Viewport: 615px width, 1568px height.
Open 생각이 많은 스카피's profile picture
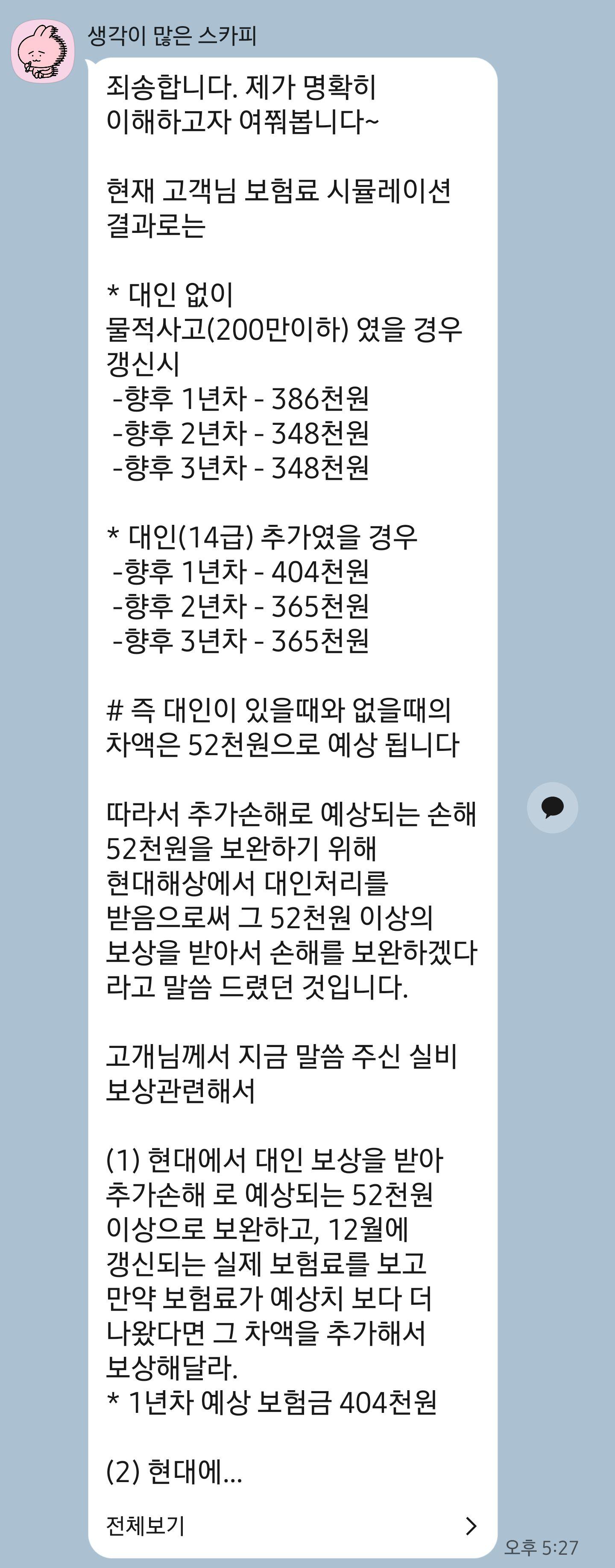click(x=43, y=51)
